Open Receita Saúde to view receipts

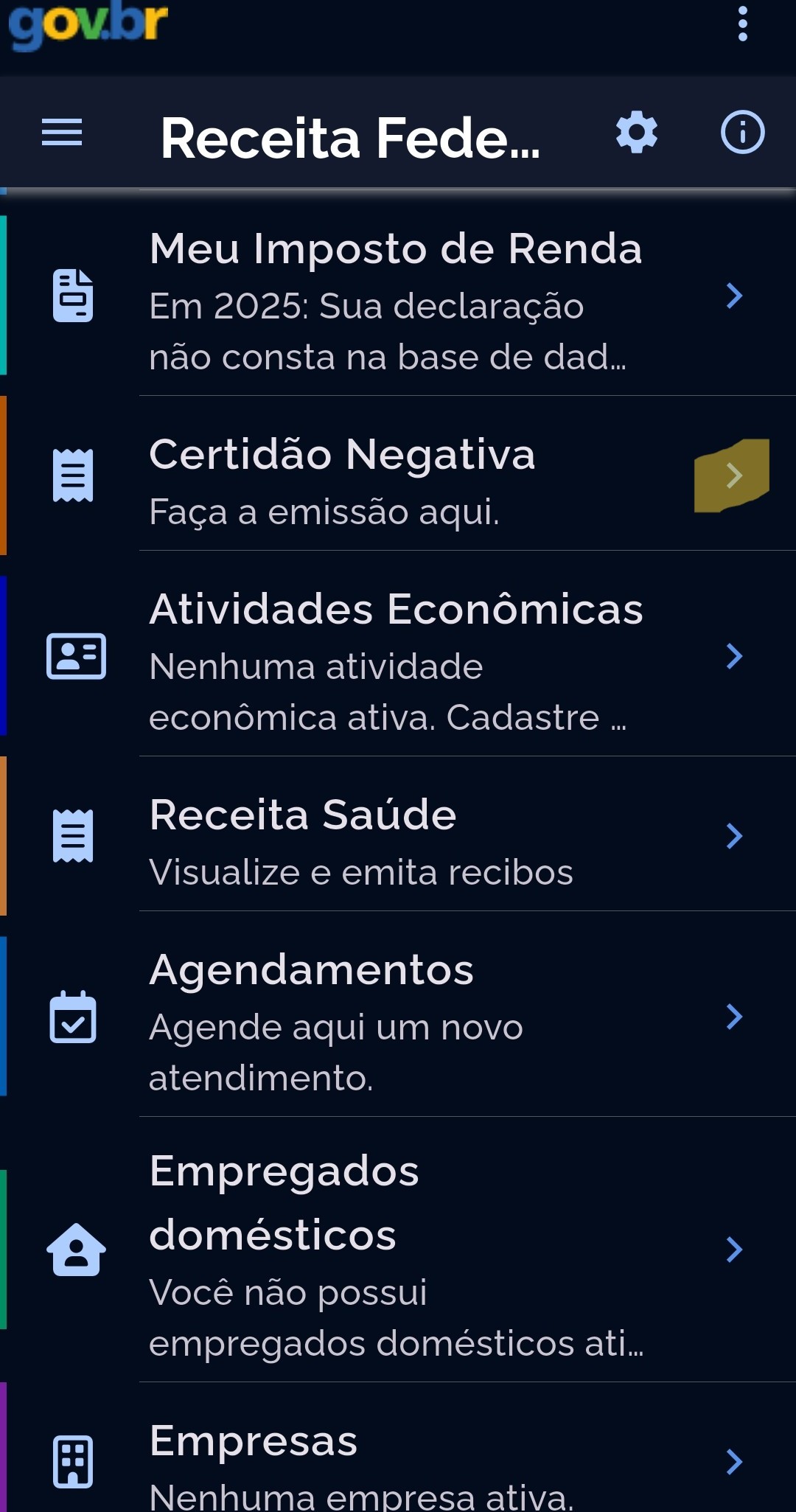pos(398,835)
